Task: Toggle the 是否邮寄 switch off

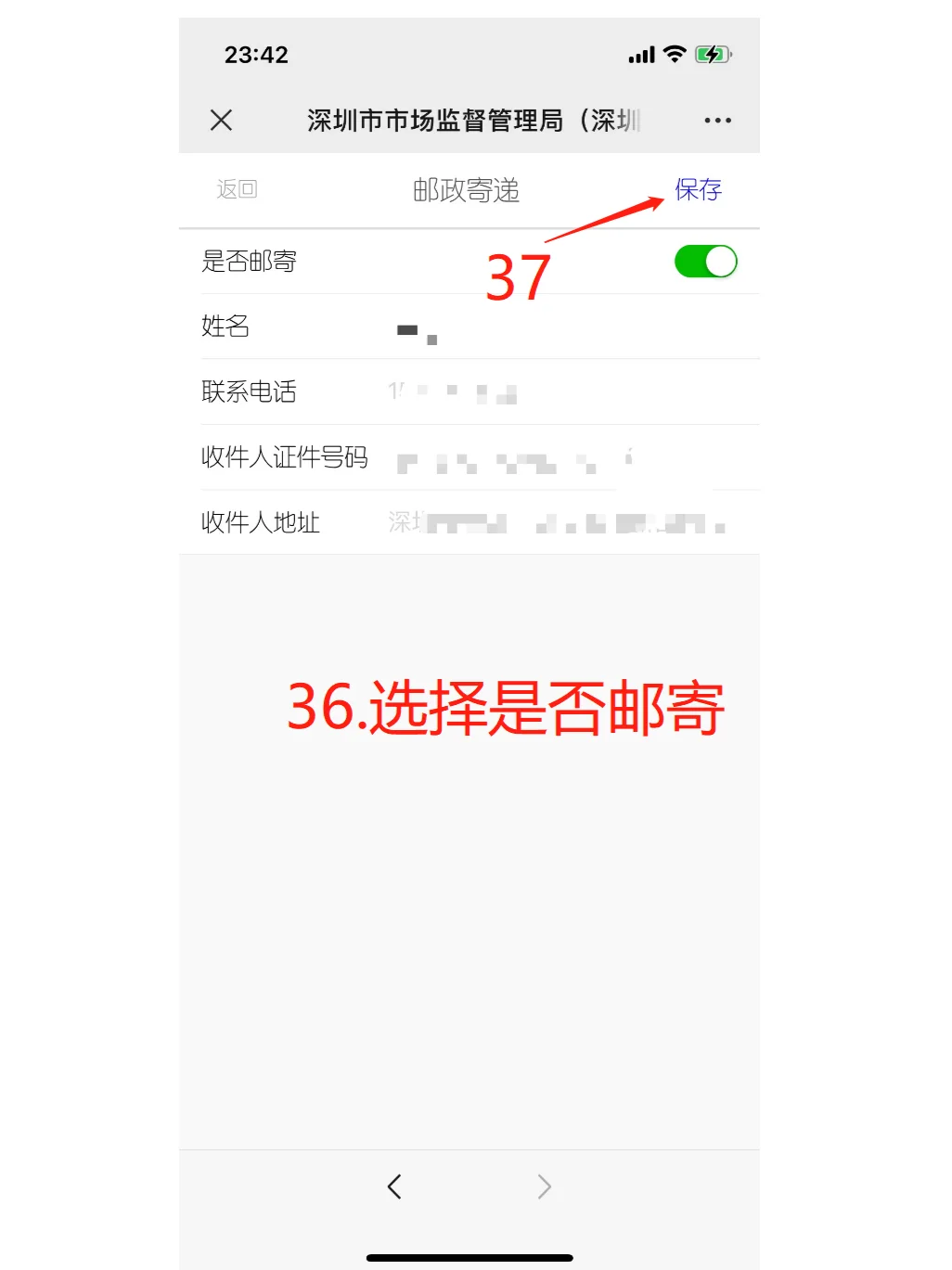Action: click(x=705, y=262)
